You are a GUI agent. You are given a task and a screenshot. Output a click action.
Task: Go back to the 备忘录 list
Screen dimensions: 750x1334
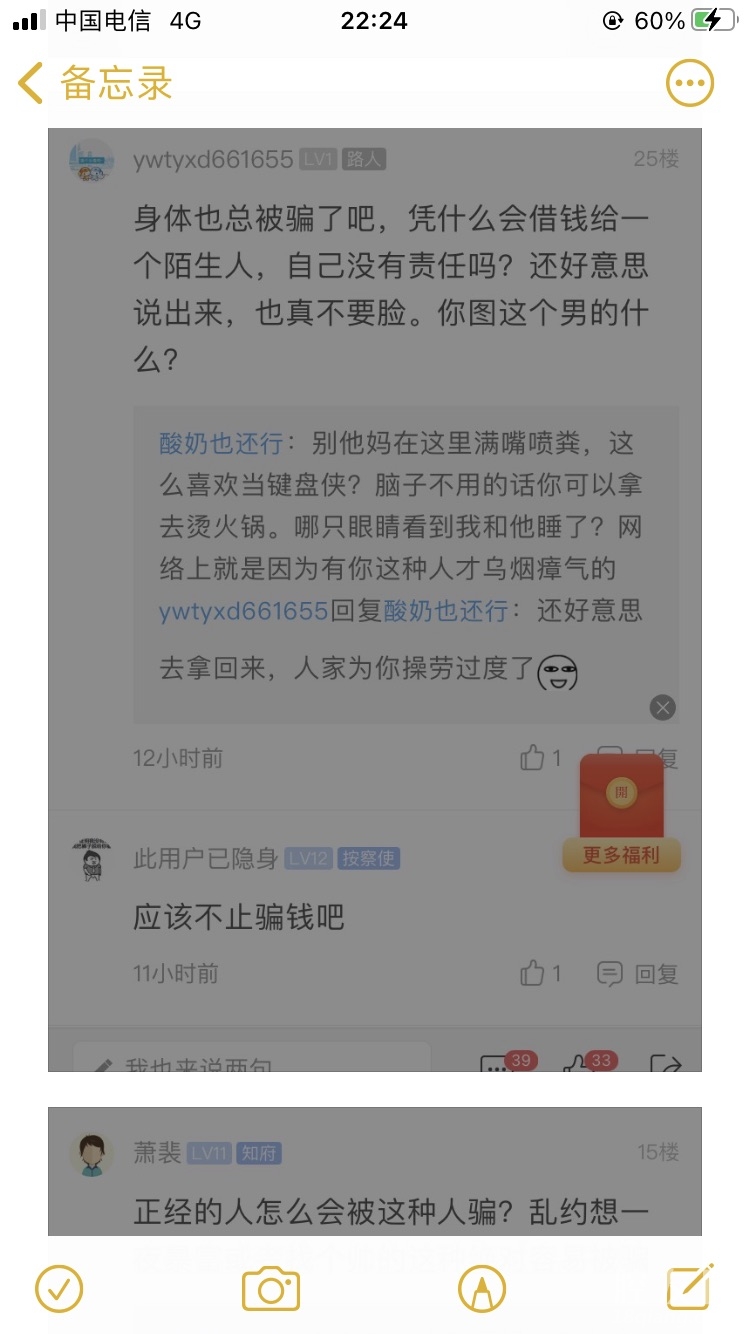tap(95, 84)
